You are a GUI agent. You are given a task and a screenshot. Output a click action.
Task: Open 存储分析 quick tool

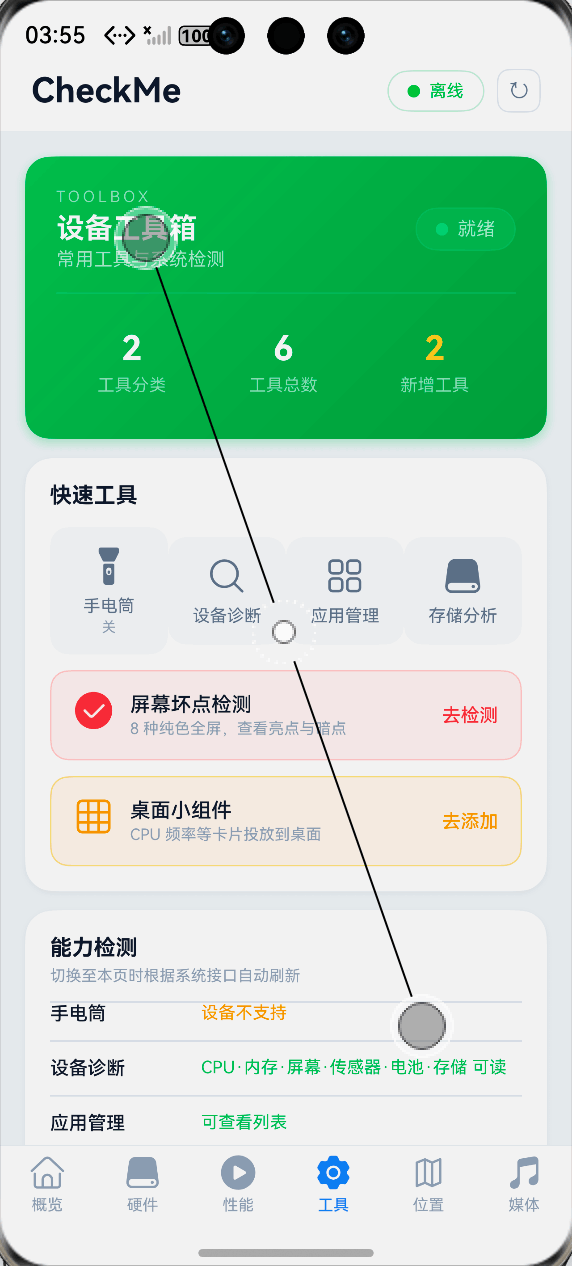463,590
